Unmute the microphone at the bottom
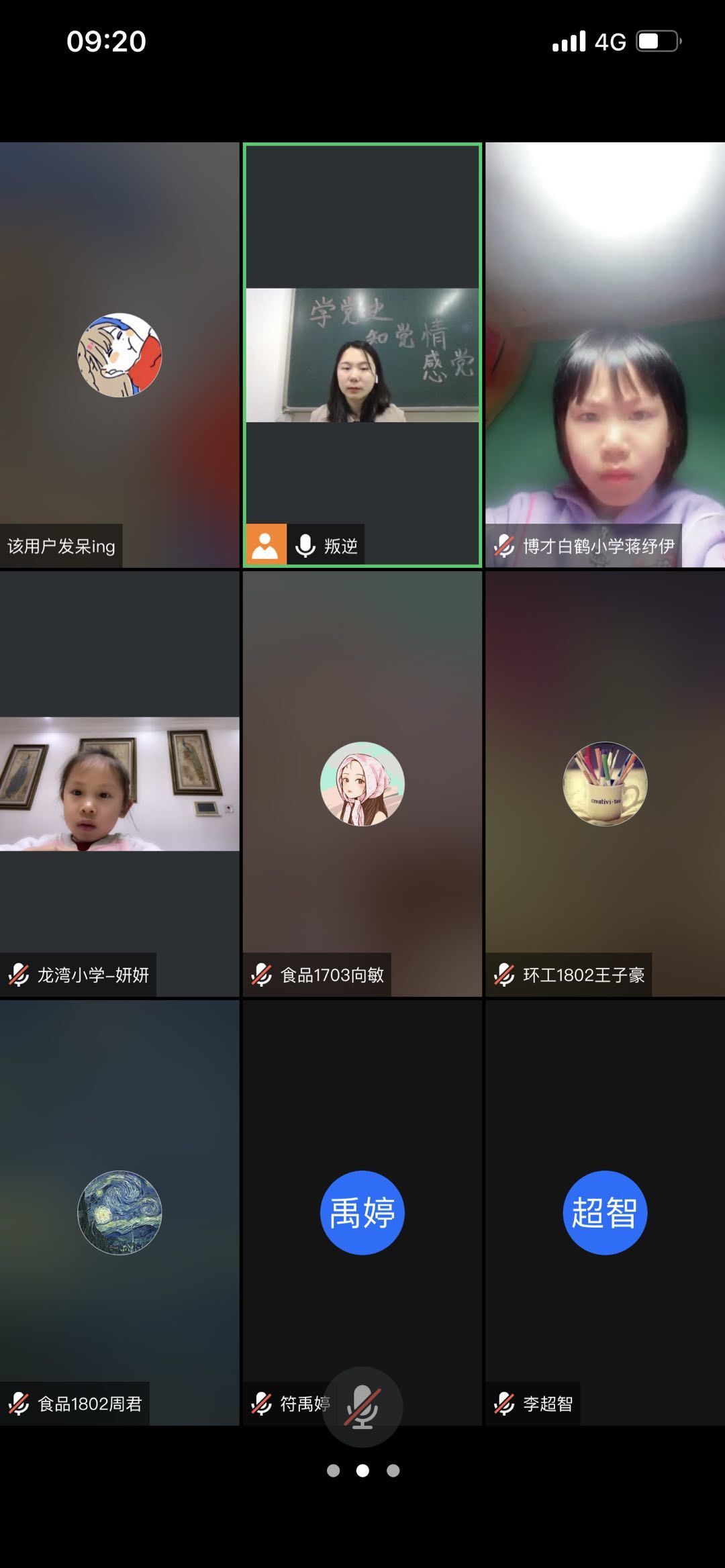The image size is (725, 1568). coord(362,1406)
